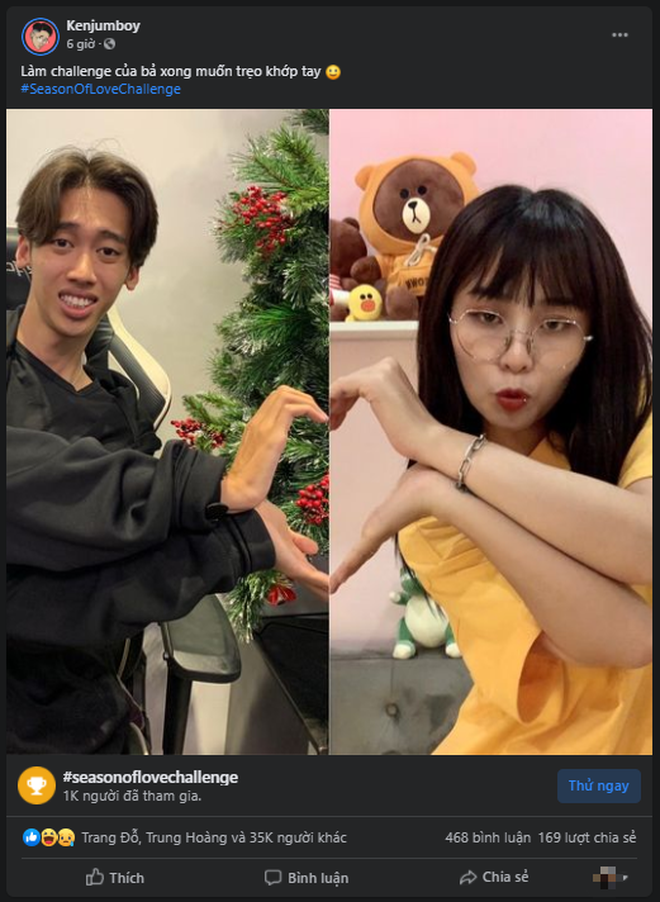Open the #seasonoflovechallenge challenge title
660x902 pixels.
pos(150,777)
